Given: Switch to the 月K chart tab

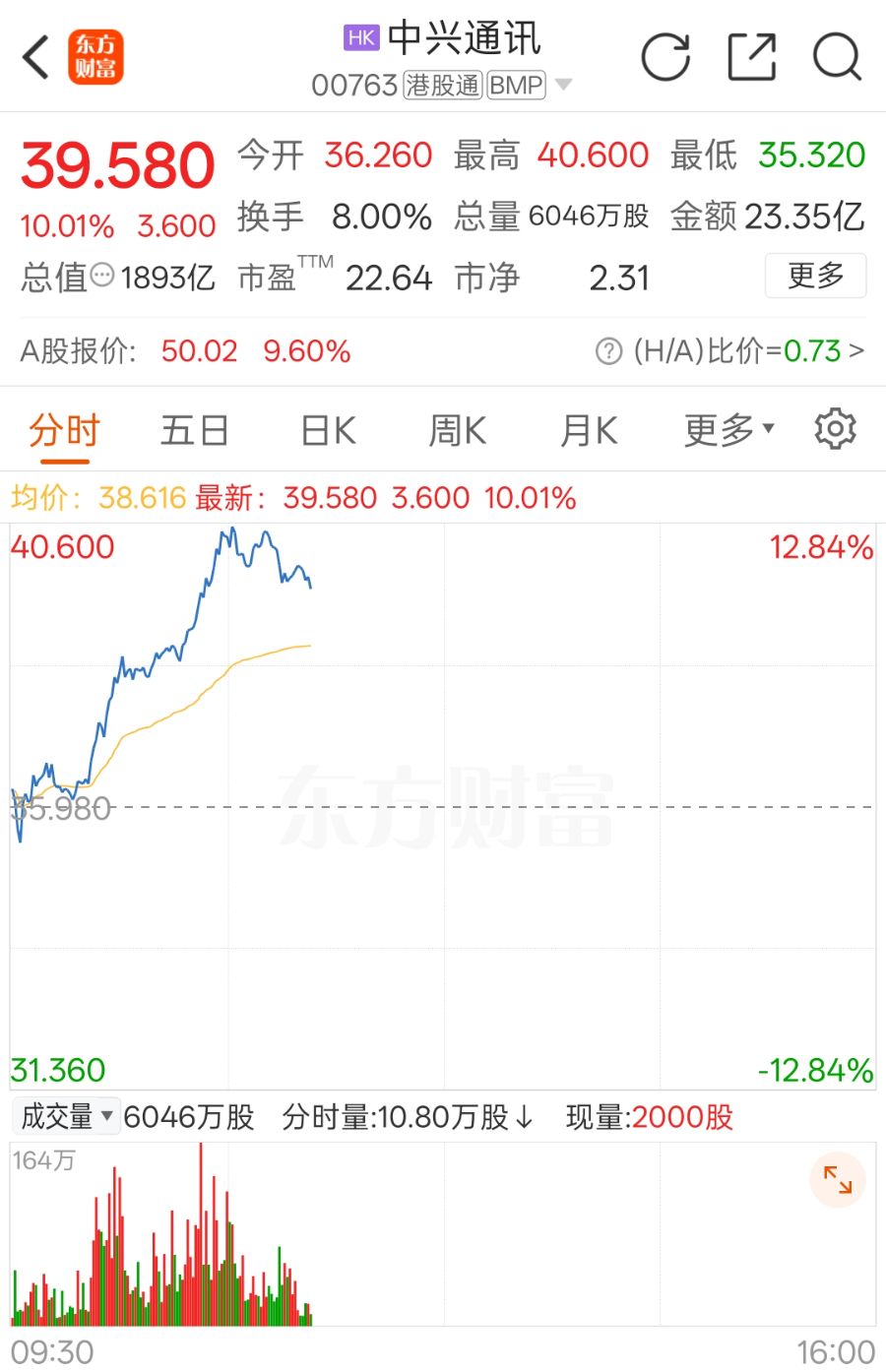Looking at the screenshot, I should [x=589, y=431].
